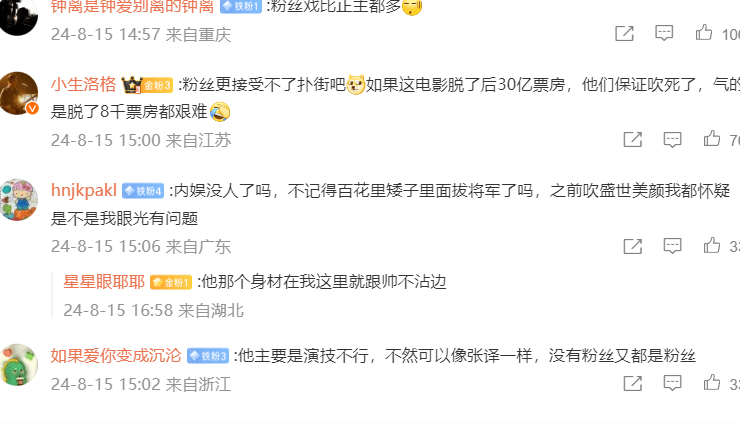Reply to the comment posted at 14:57 from 重庆

664,34
